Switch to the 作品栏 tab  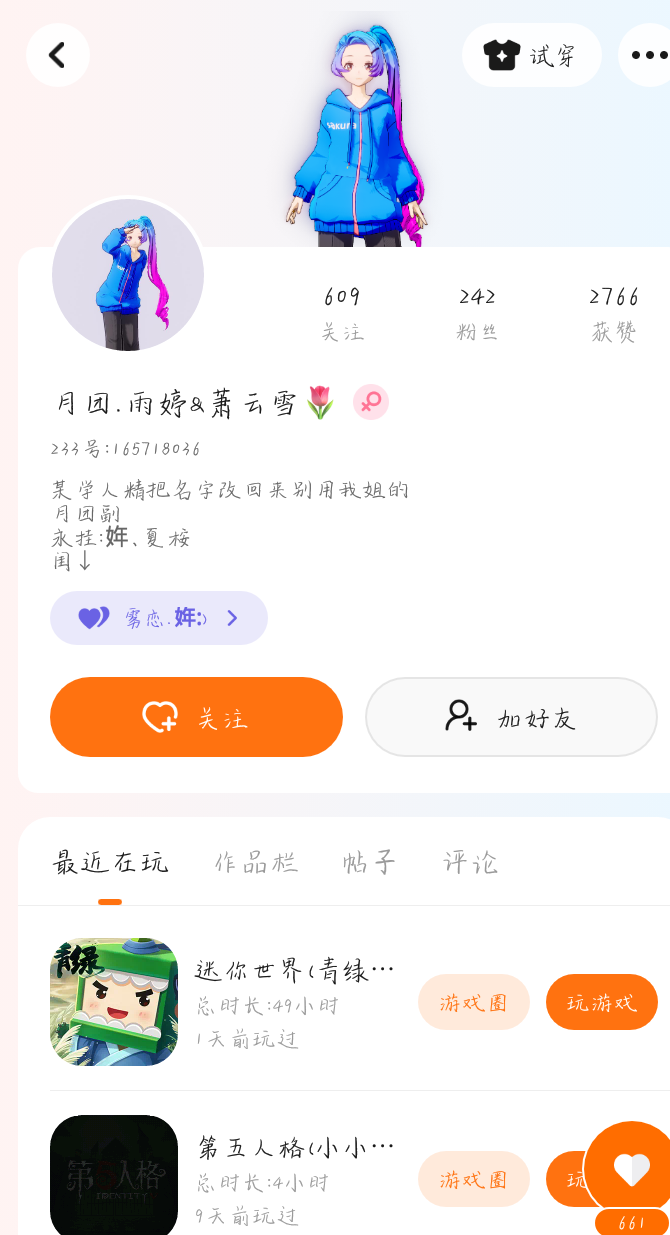tap(256, 862)
